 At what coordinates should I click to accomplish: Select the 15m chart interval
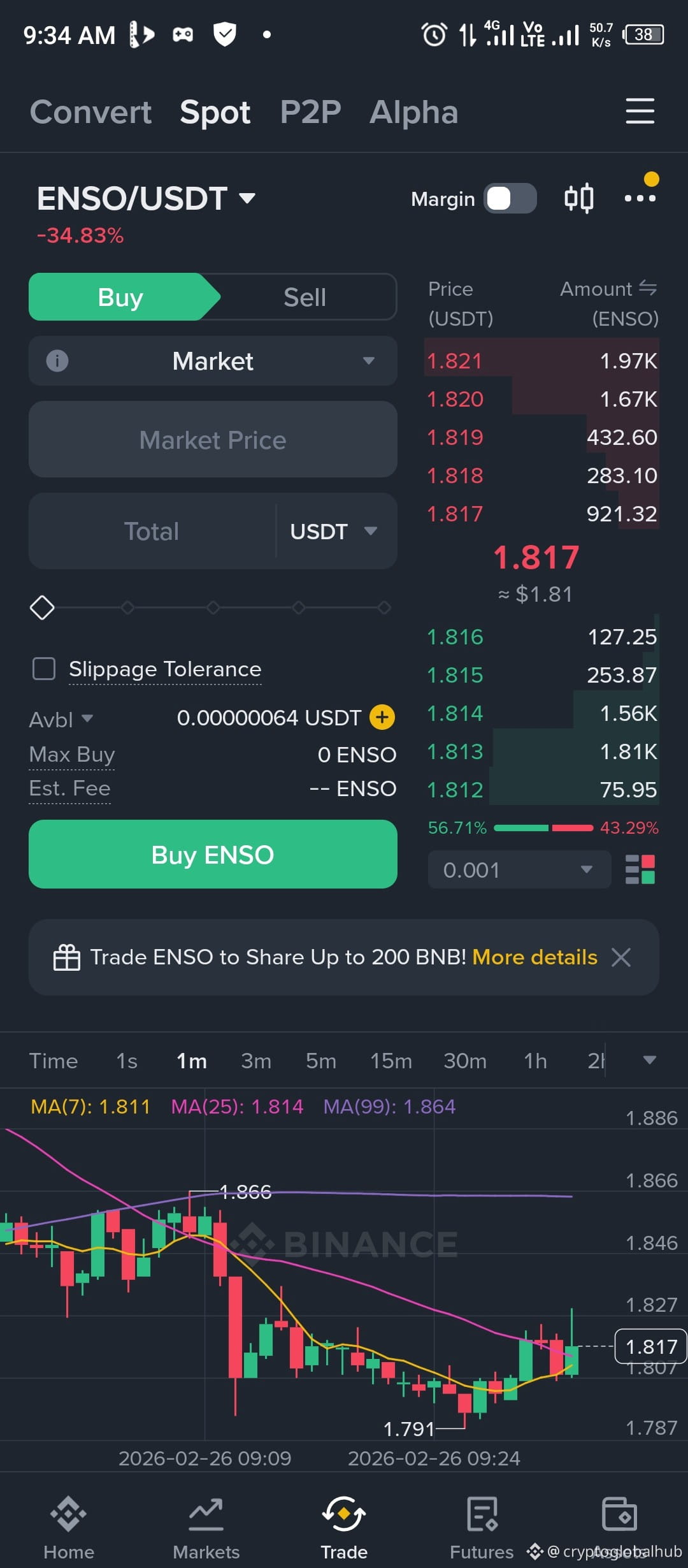(391, 1061)
